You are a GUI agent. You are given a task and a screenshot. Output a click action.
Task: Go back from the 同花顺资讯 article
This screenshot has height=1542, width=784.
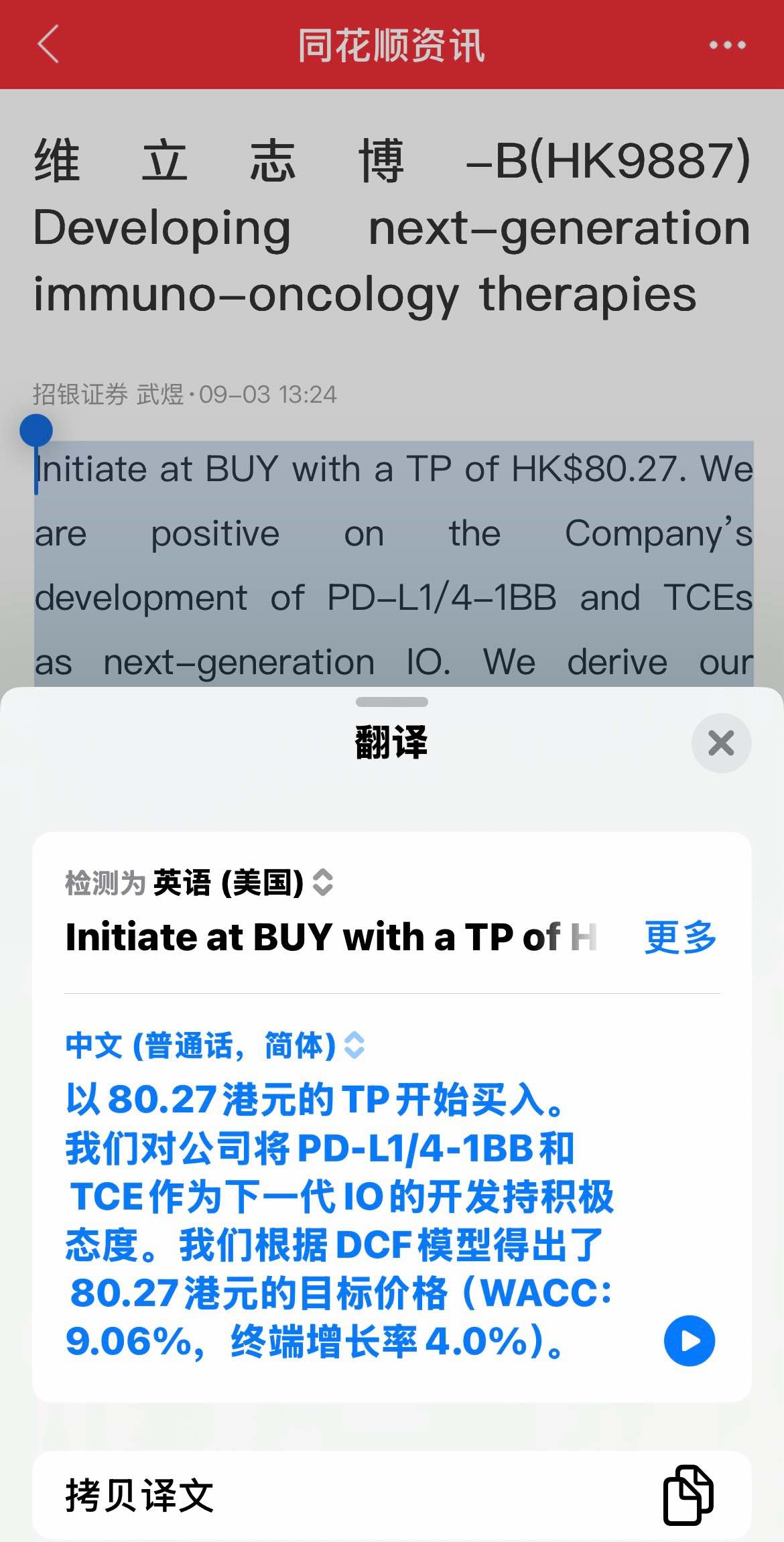[48, 44]
